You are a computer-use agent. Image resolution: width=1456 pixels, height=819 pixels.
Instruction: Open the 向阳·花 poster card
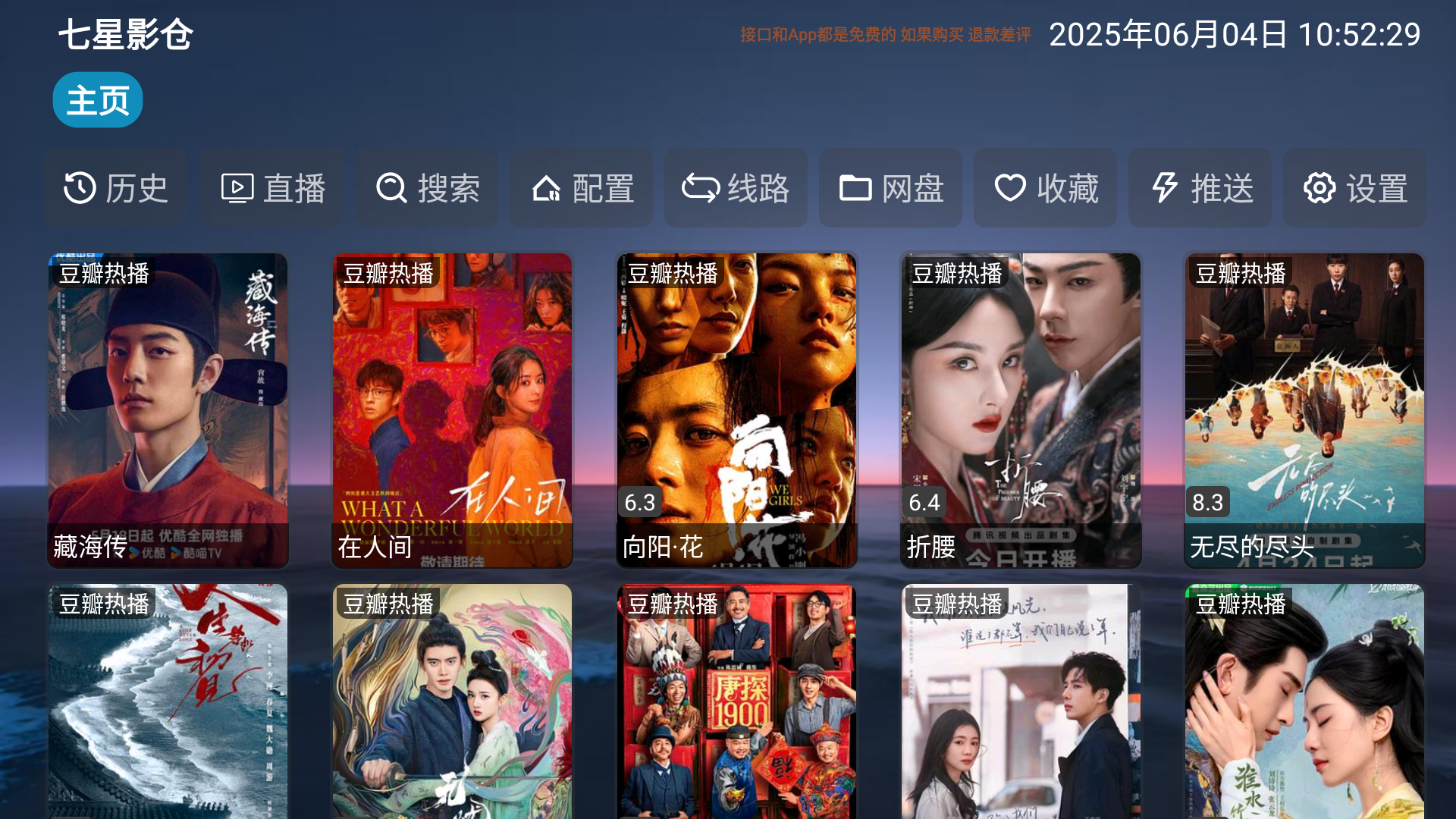click(x=736, y=409)
